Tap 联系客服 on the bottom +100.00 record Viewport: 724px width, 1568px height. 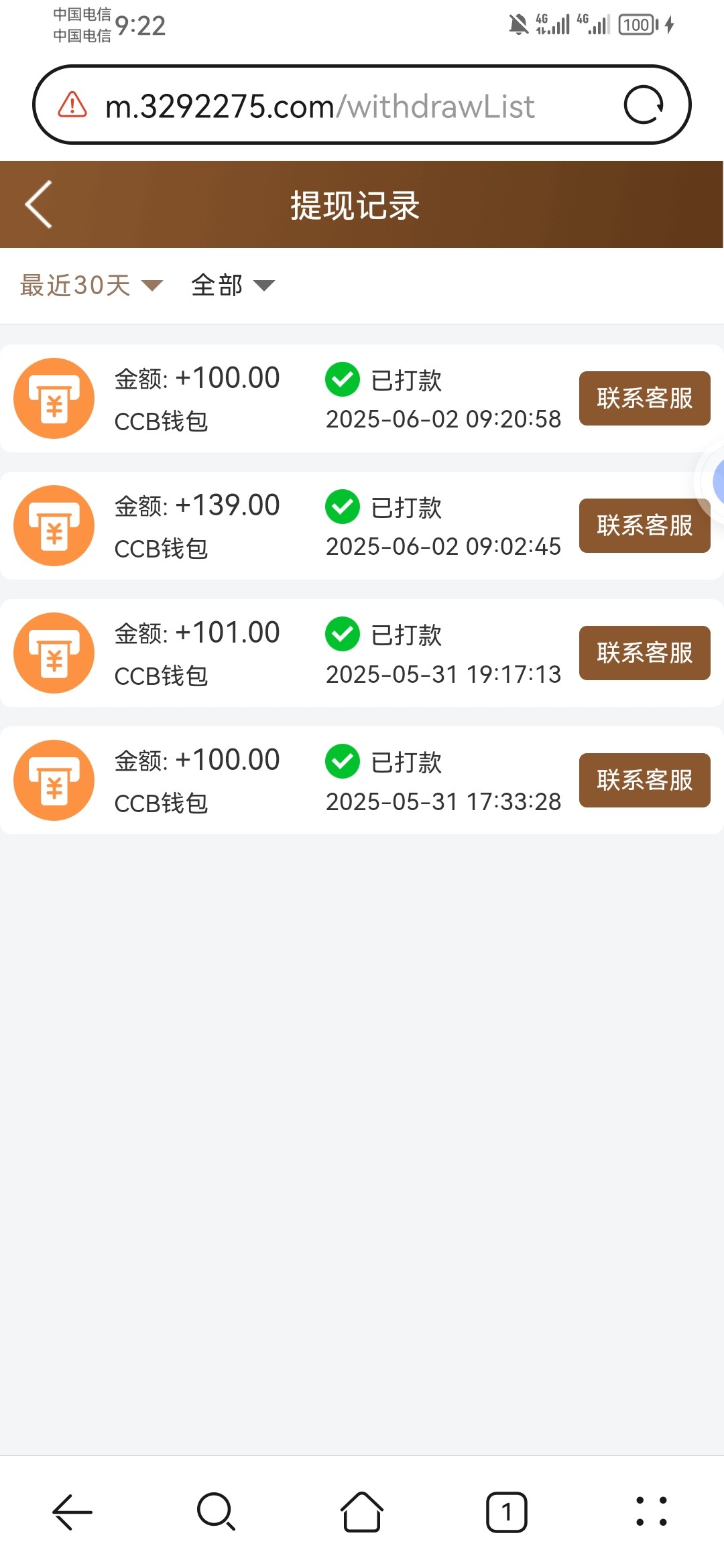[x=644, y=780]
